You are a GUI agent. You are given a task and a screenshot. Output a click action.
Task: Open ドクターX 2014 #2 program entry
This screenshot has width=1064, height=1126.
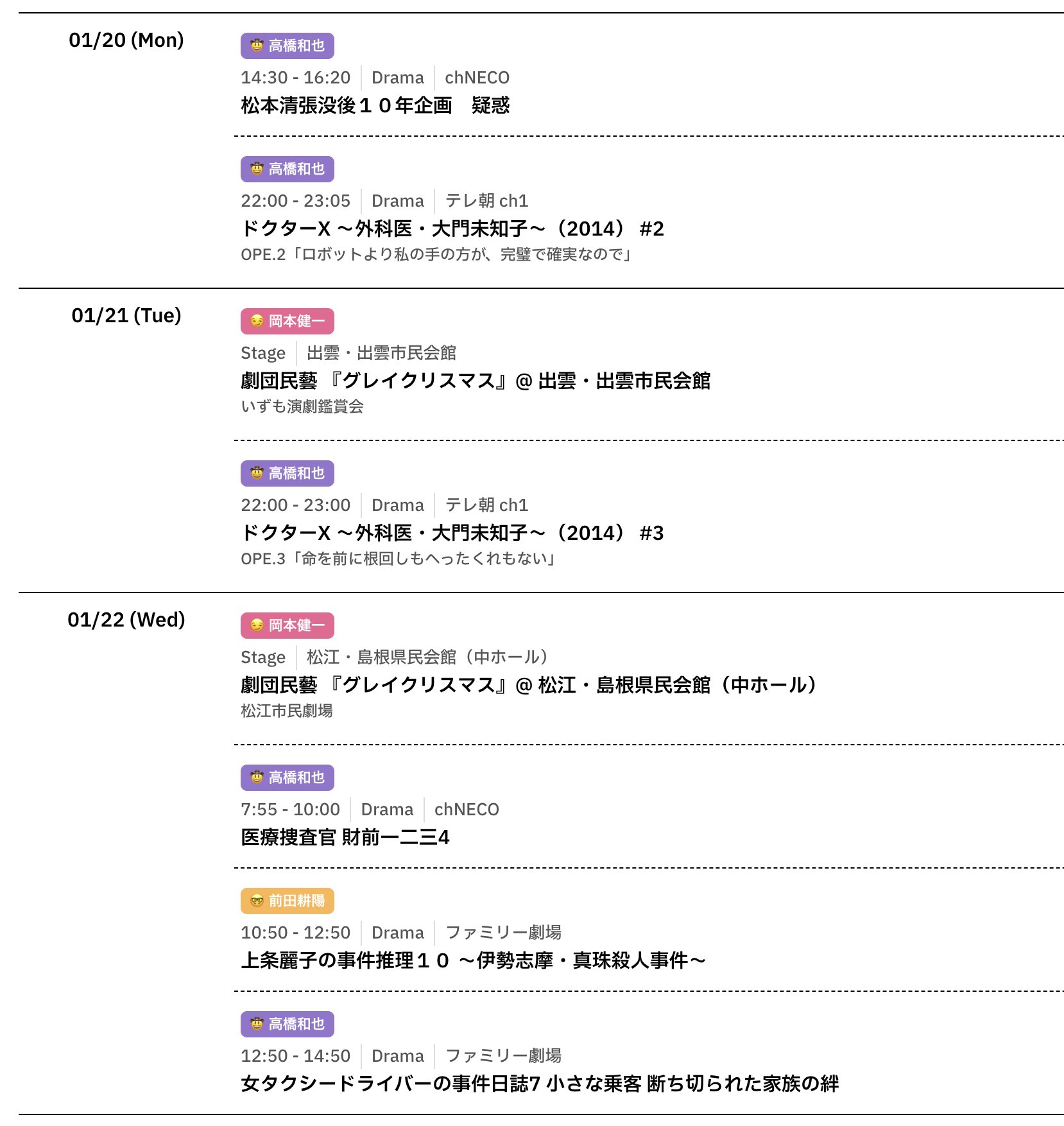click(x=452, y=229)
